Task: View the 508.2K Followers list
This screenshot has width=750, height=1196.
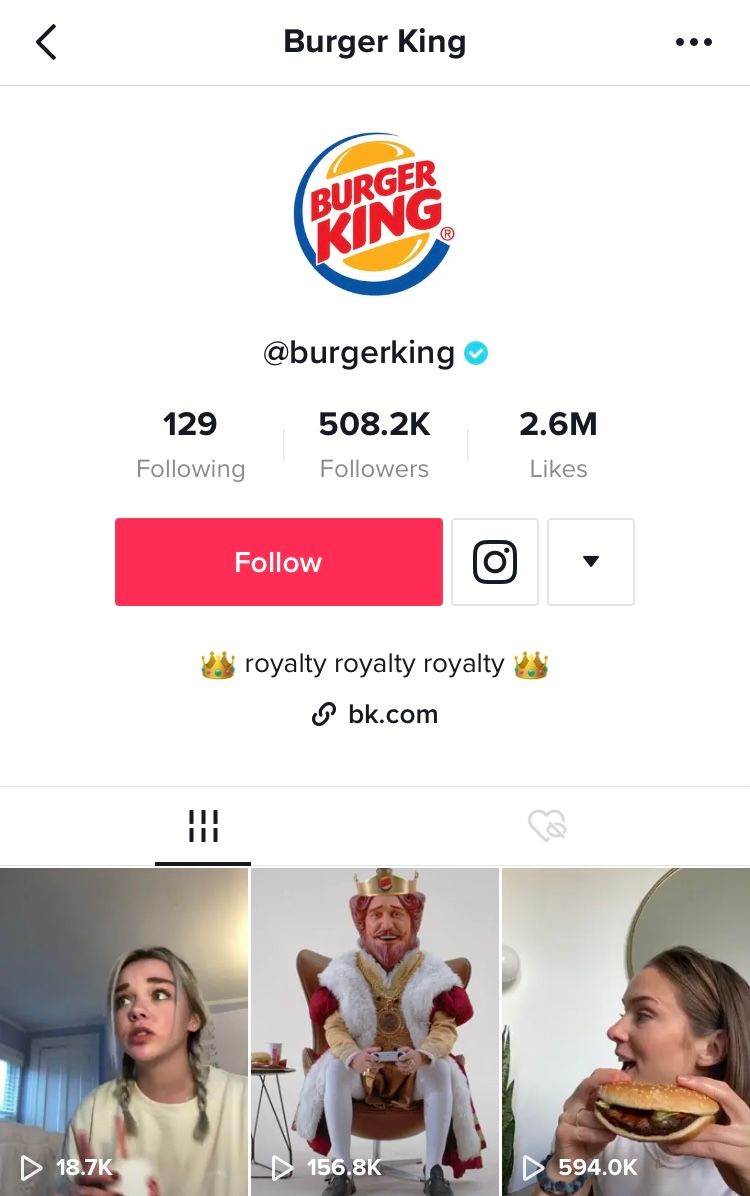Action: (x=374, y=444)
